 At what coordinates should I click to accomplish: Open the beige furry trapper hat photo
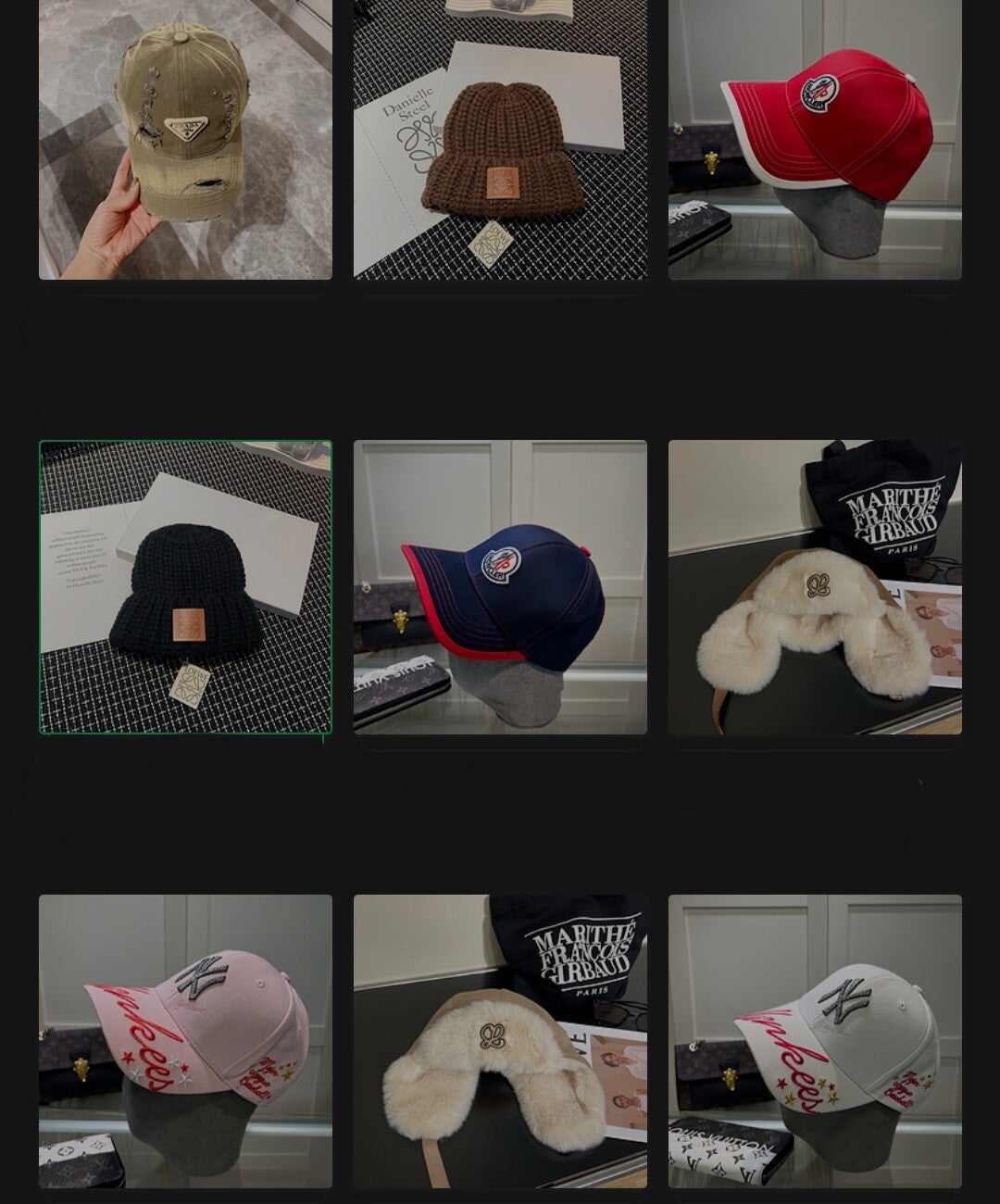(500, 1041)
